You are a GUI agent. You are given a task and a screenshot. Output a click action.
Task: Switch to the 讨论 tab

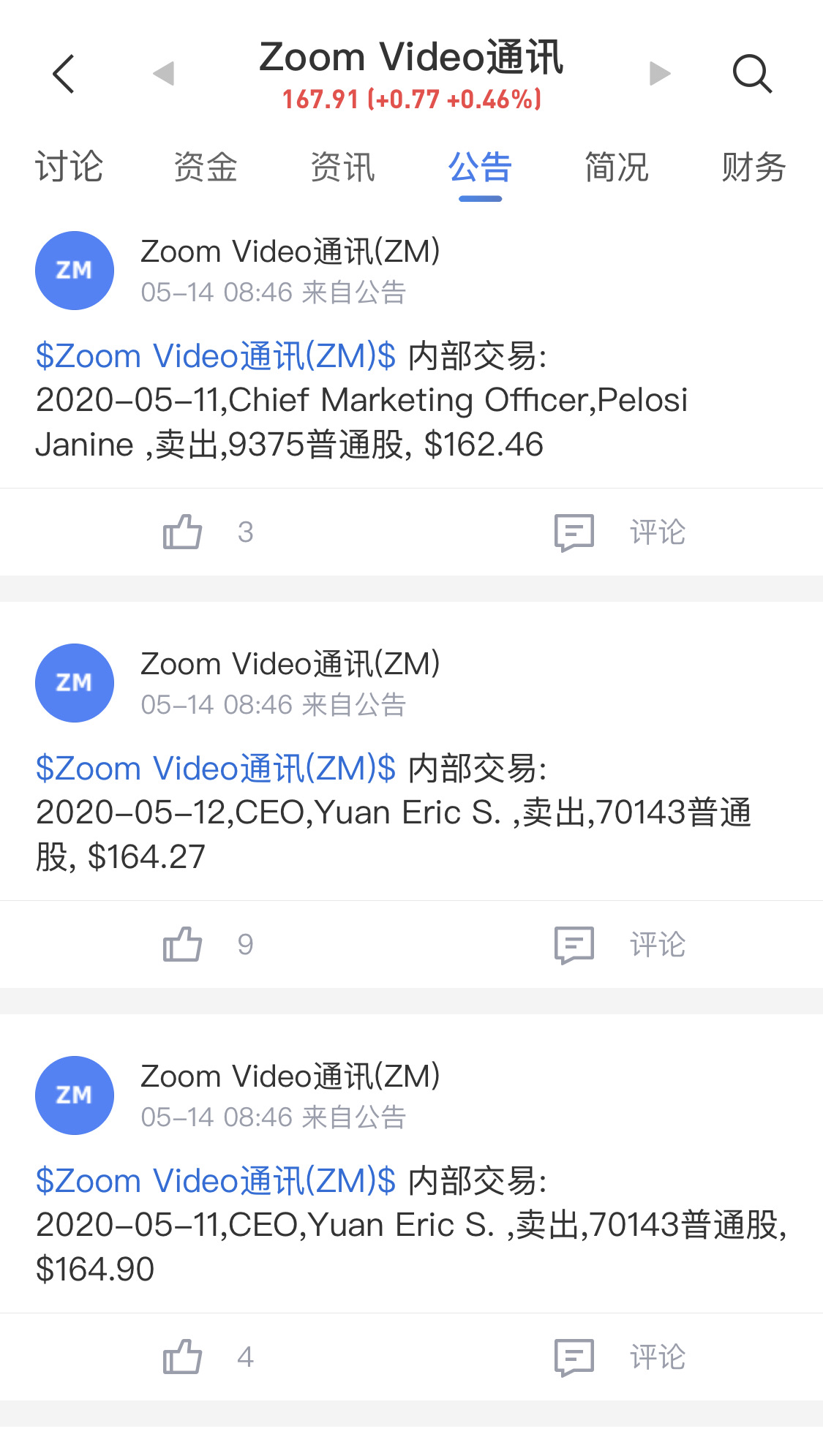[x=69, y=167]
